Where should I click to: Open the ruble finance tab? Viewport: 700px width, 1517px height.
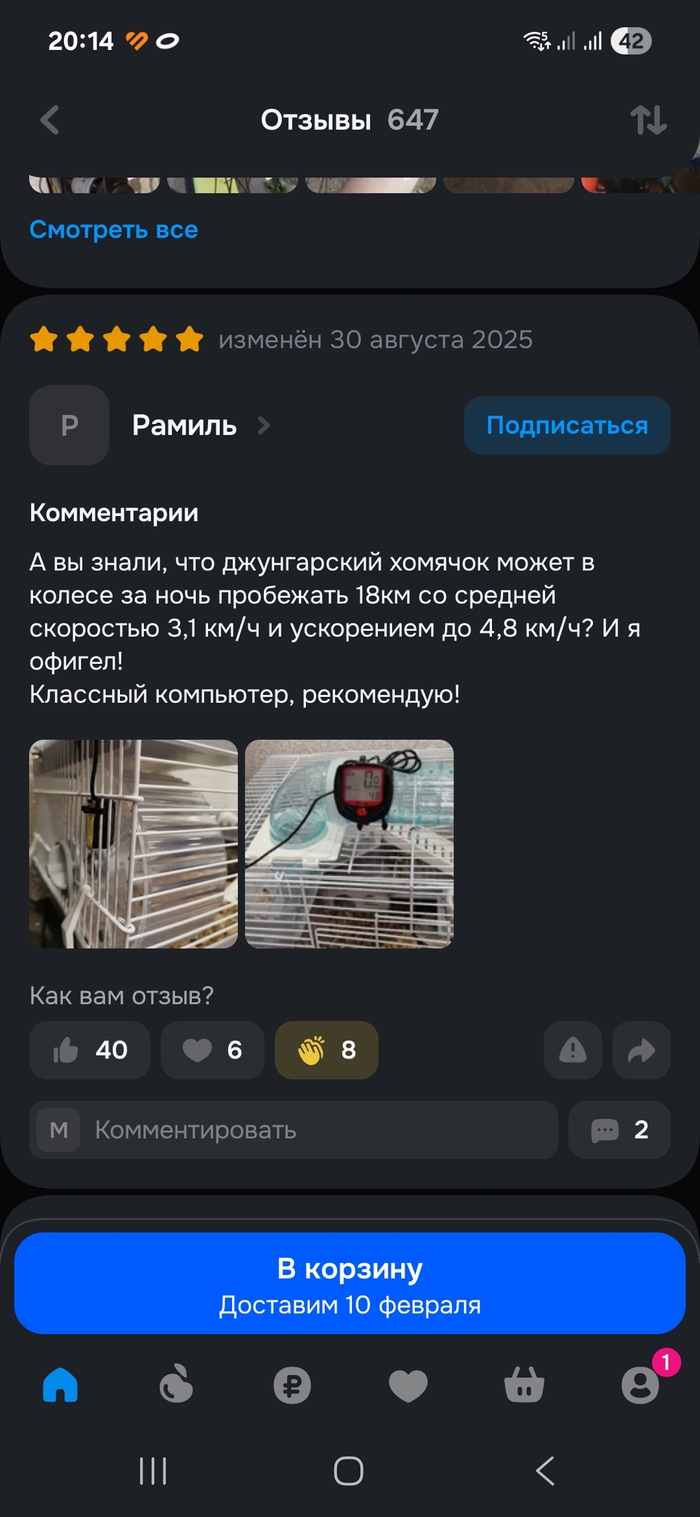pyautogui.click(x=292, y=1386)
